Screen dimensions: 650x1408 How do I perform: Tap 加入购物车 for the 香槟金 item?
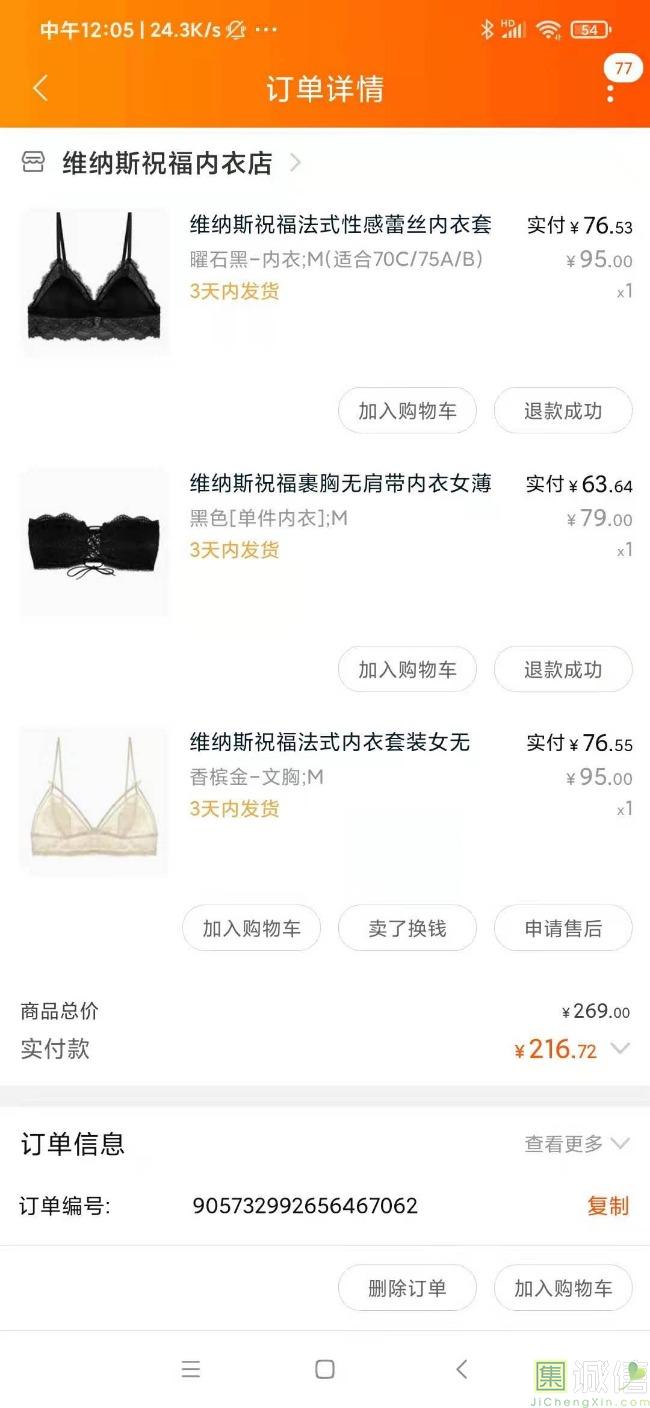click(251, 929)
